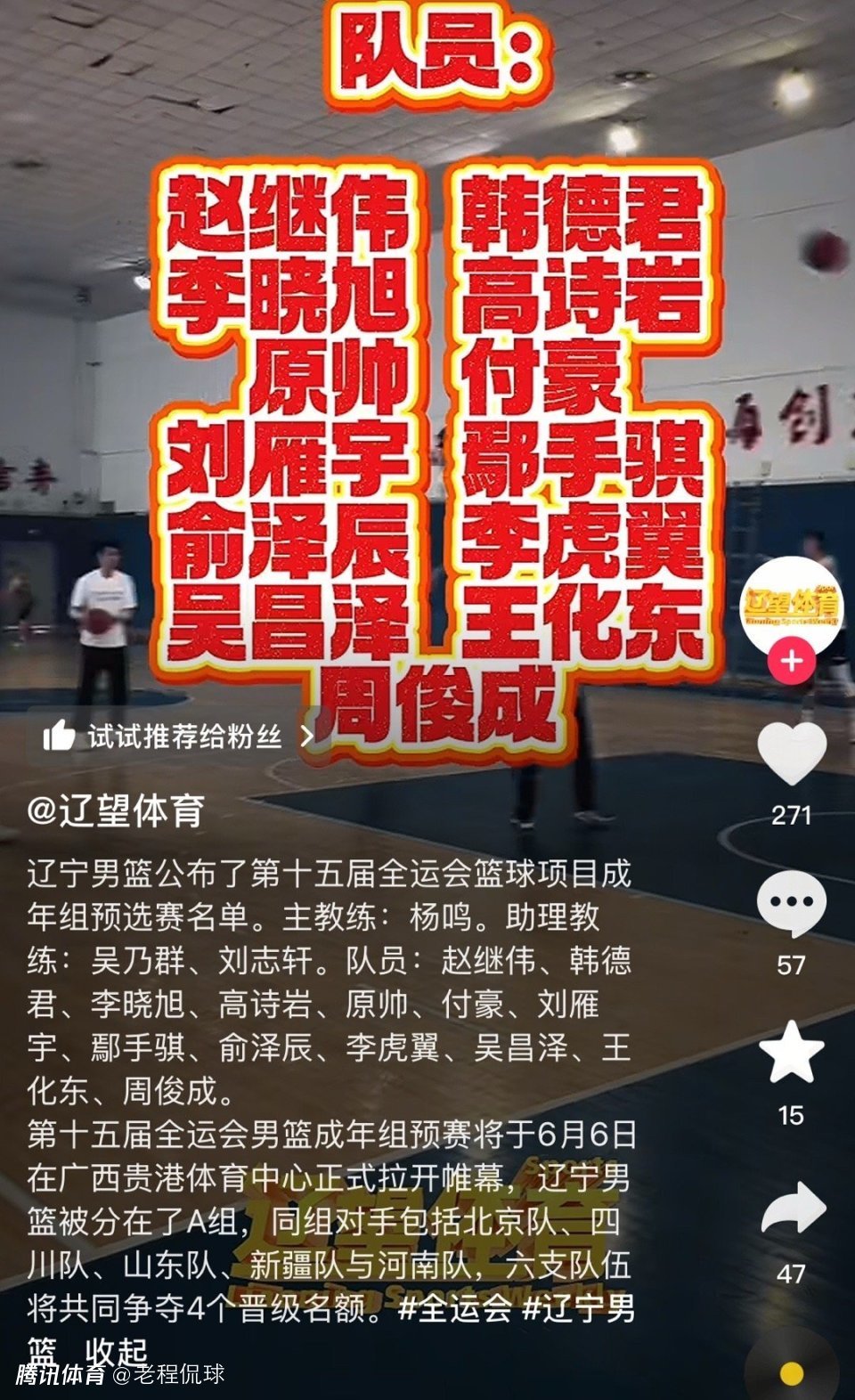Tap 试试推荐给粉丝 recommend chip
The image size is (855, 1400).
178,736
